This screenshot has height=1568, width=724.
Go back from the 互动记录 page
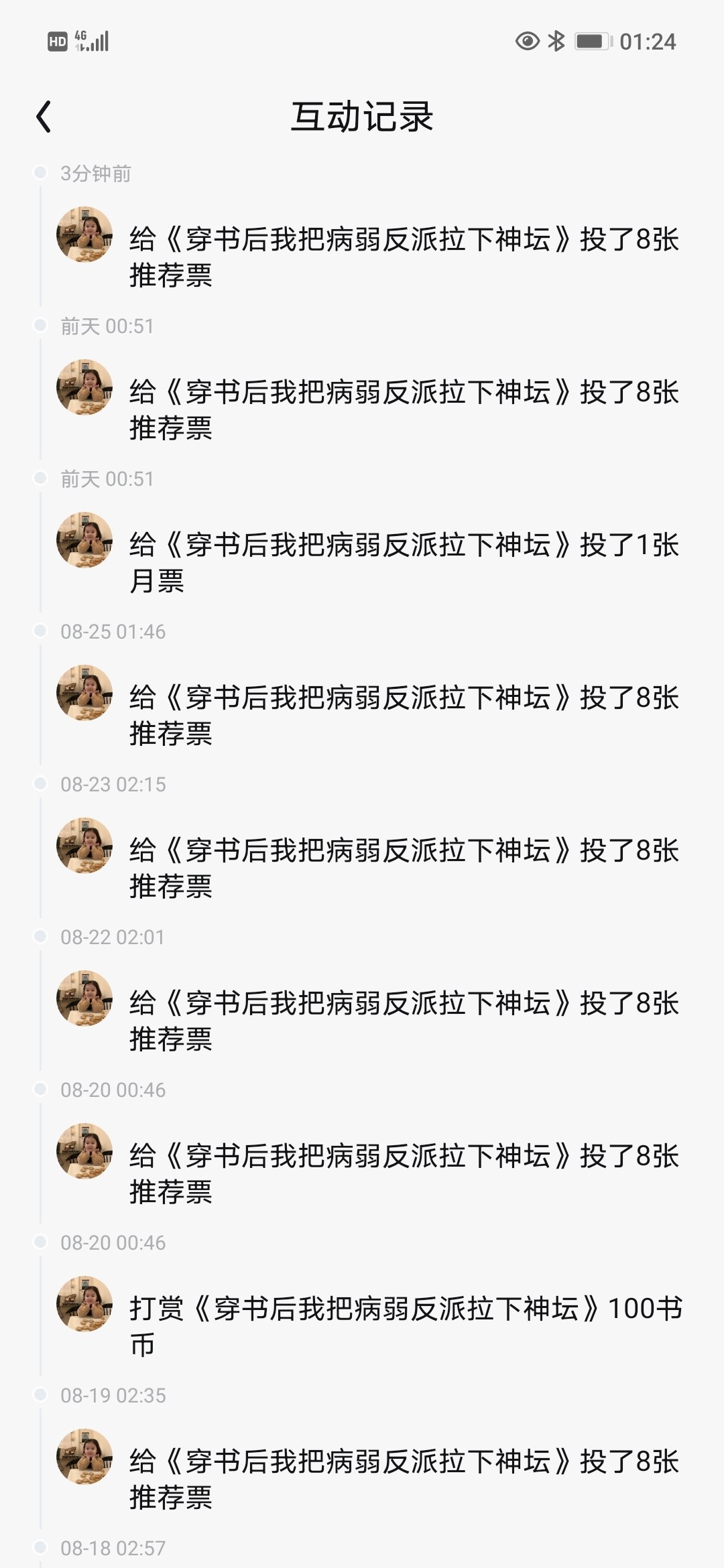(44, 117)
